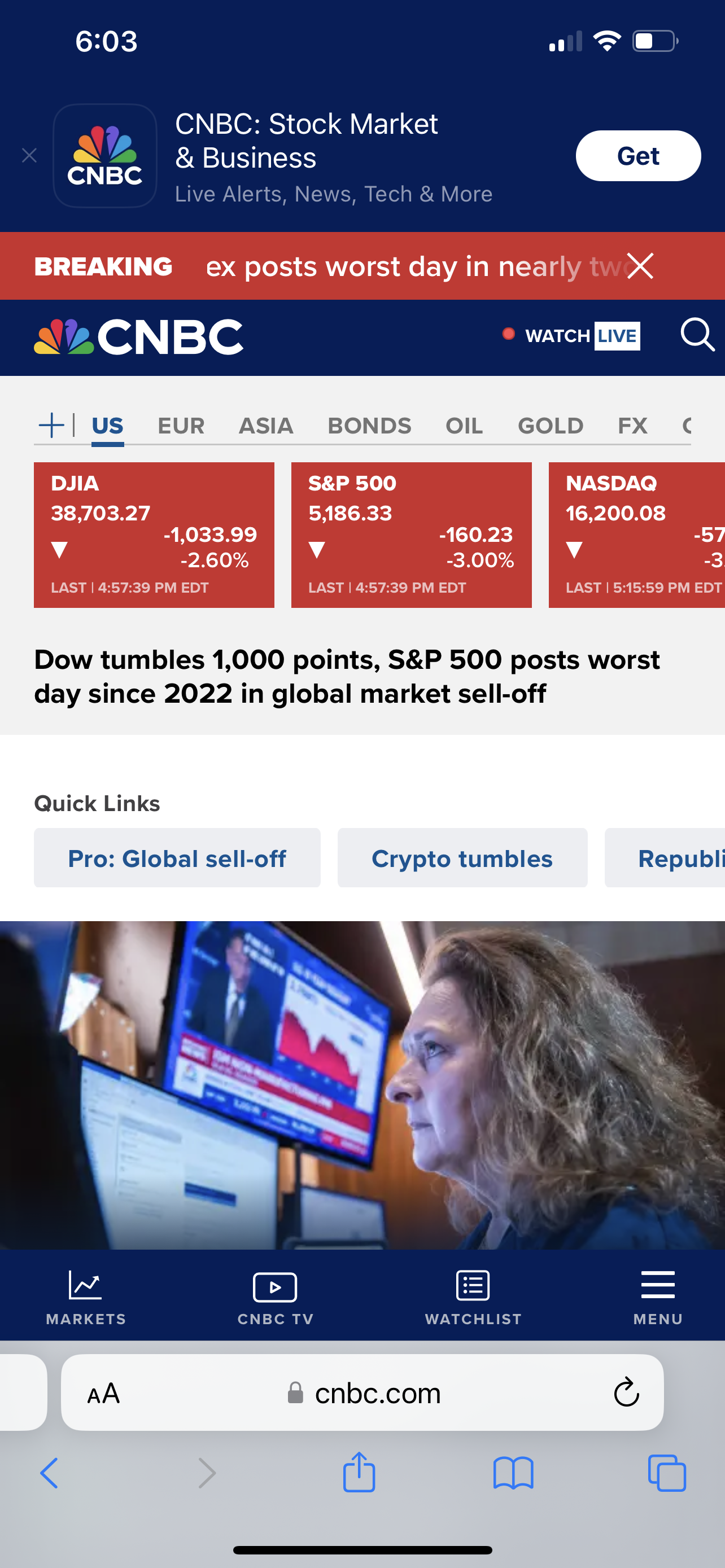Open the Crypto tumbles quick link
Screen dimensions: 725x1568
tap(462, 857)
